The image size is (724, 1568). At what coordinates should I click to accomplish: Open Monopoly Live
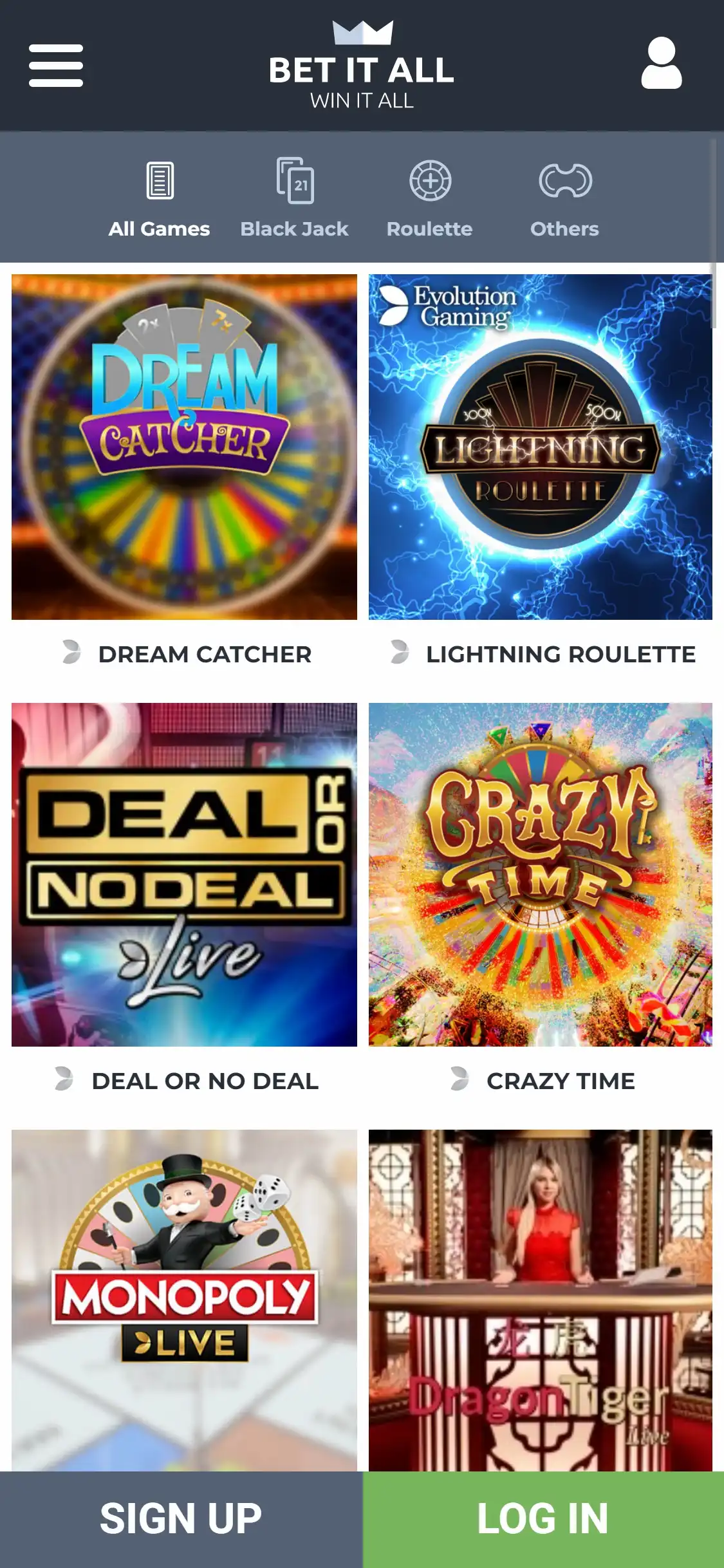pyautogui.click(x=184, y=1299)
